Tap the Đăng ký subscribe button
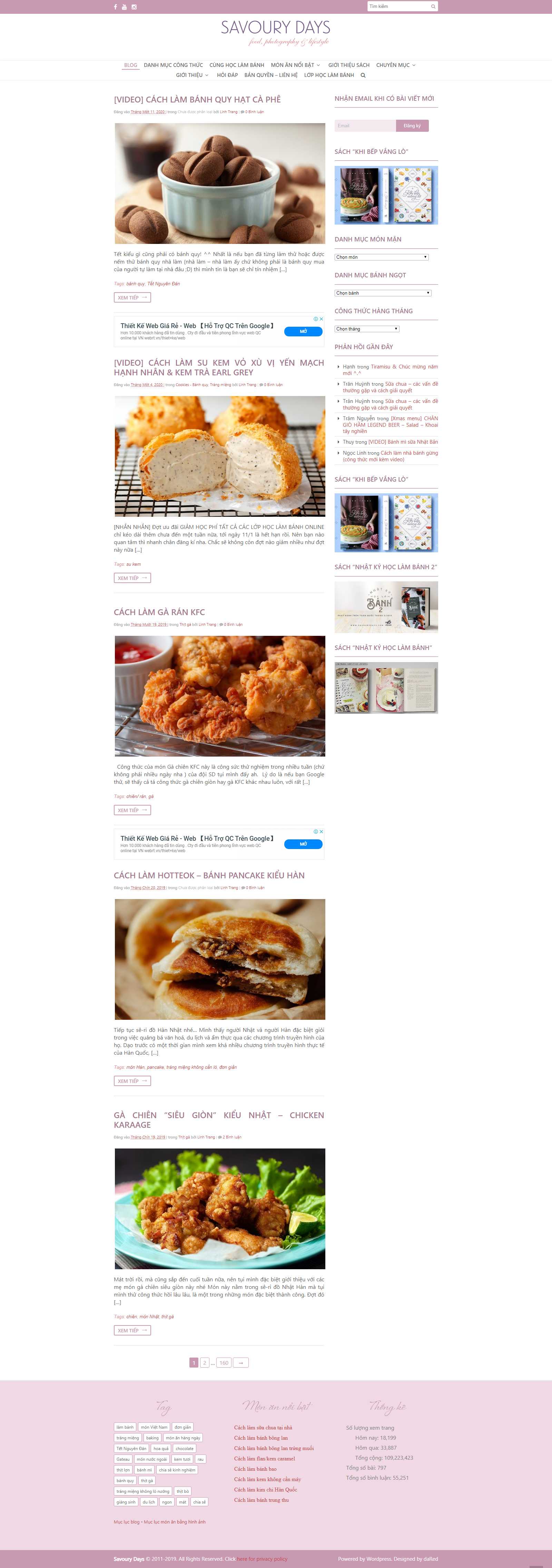Image resolution: width=552 pixels, height=1568 pixels. pyautogui.click(x=412, y=125)
